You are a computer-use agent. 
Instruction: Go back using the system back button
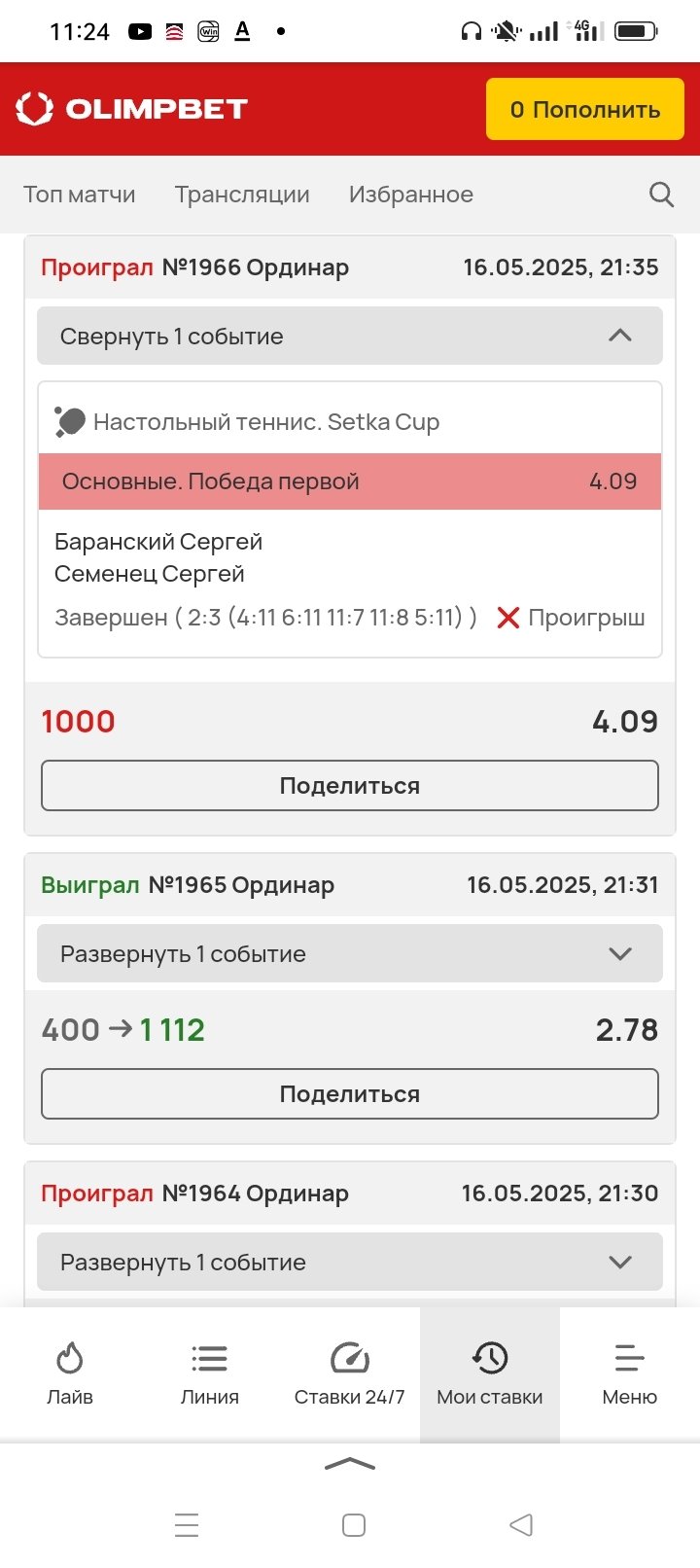521,1524
